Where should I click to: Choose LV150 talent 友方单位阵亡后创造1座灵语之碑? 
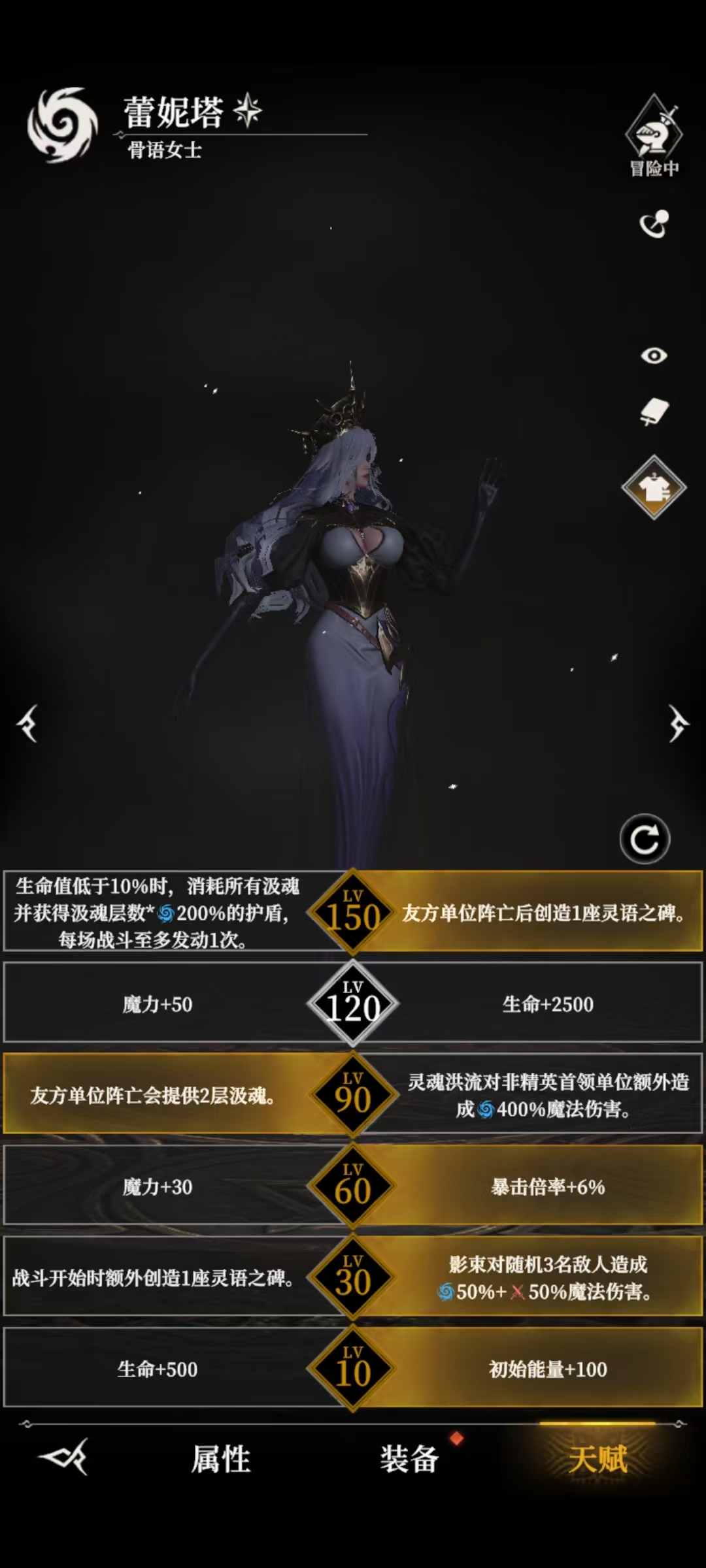tap(543, 913)
